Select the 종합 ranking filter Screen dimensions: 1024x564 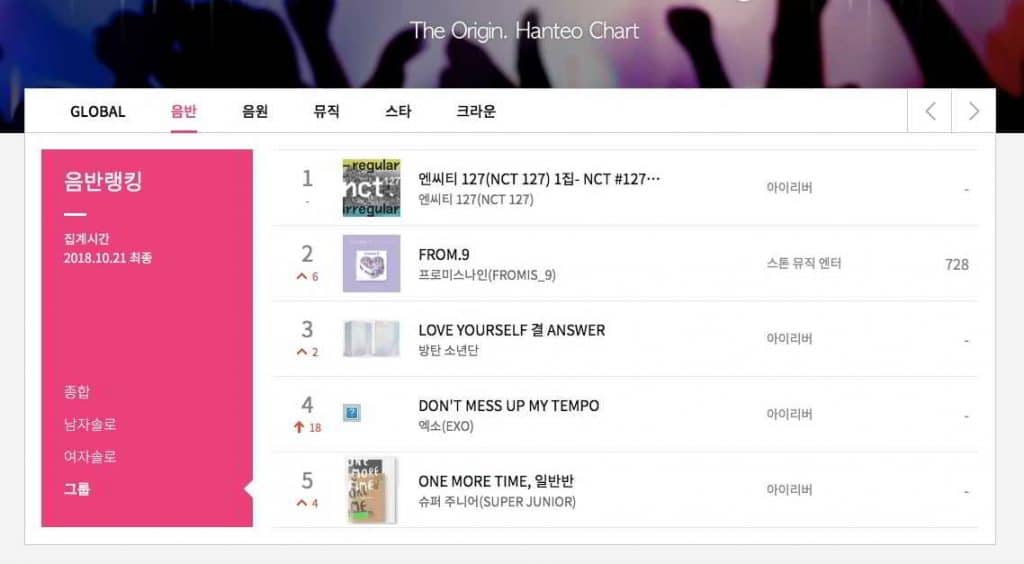(x=77, y=392)
